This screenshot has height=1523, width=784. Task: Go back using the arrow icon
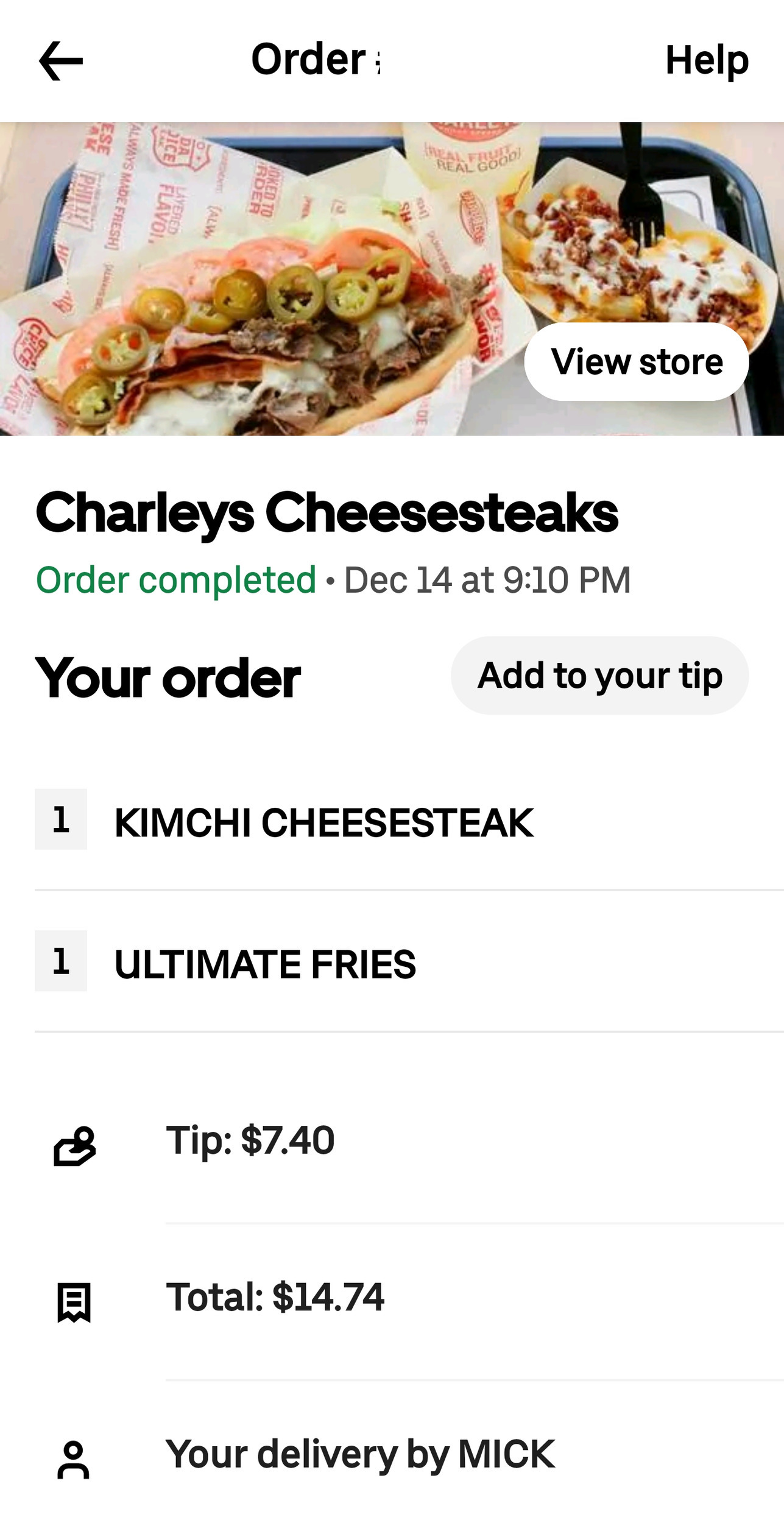coord(60,61)
